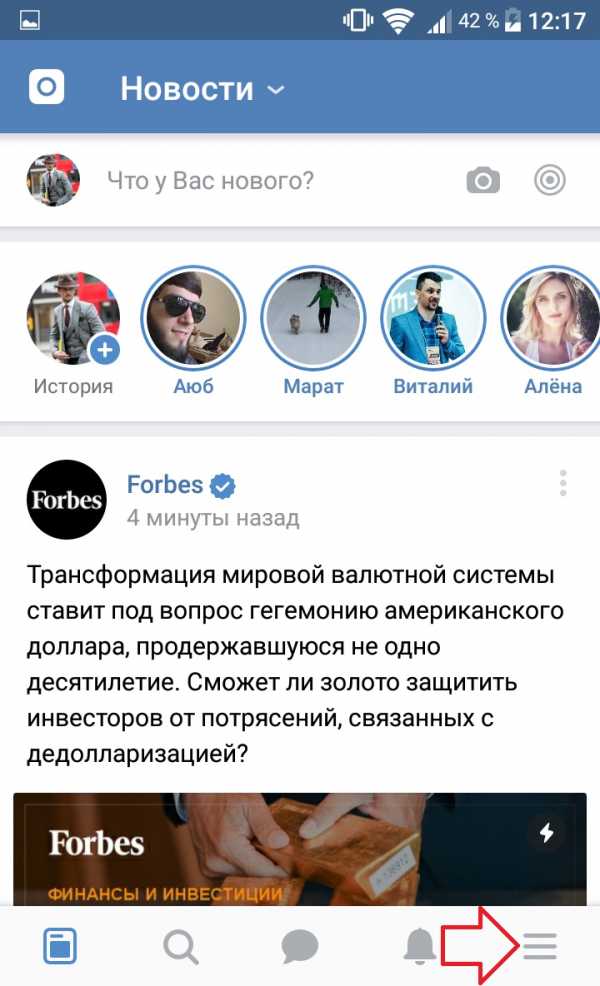Open the notifications bell tab
Viewport: 600px width, 986px height.
420,945
